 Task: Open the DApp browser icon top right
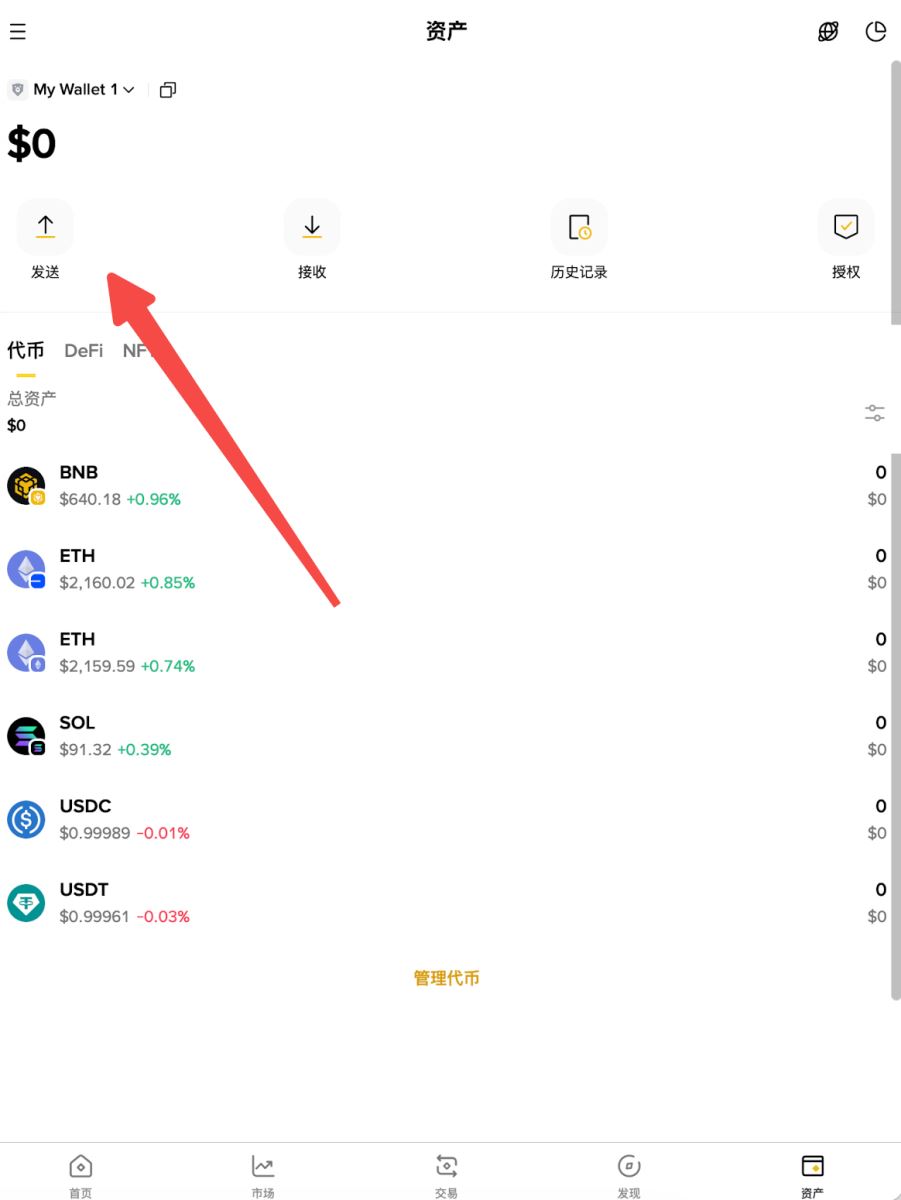pyautogui.click(x=827, y=31)
